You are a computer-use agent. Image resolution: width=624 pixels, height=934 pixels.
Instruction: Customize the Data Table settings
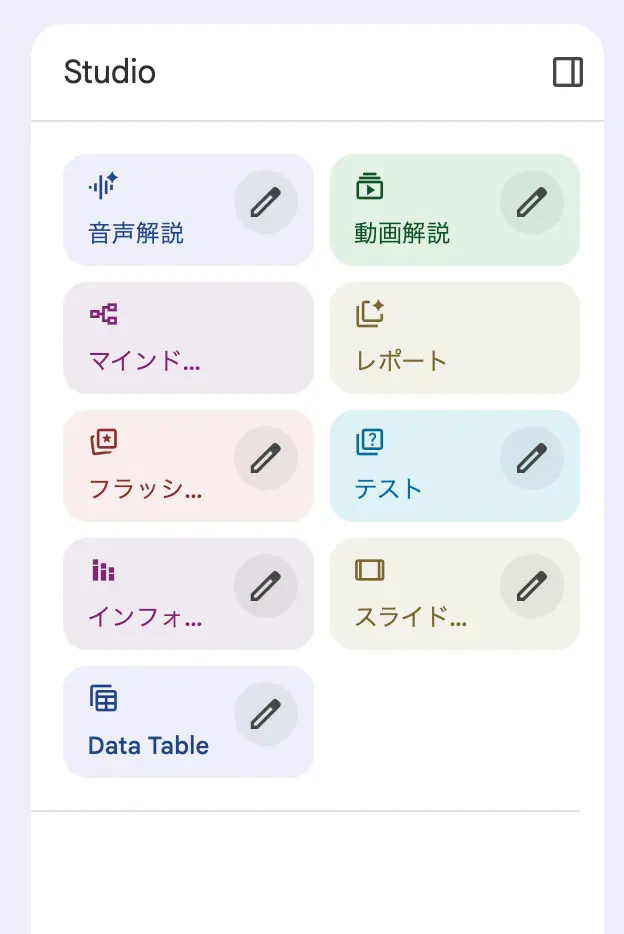[x=266, y=714]
